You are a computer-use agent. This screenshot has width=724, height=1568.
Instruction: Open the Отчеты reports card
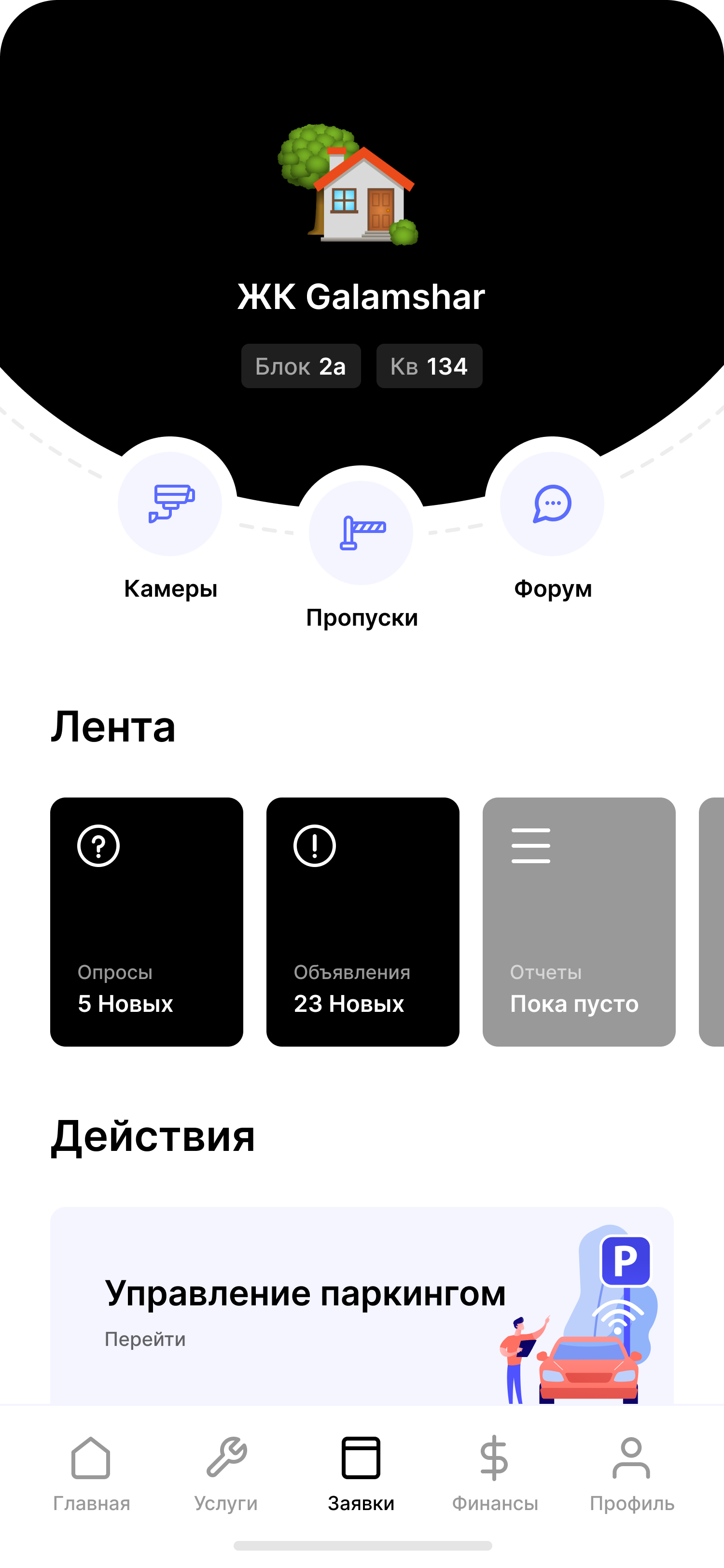point(579,922)
